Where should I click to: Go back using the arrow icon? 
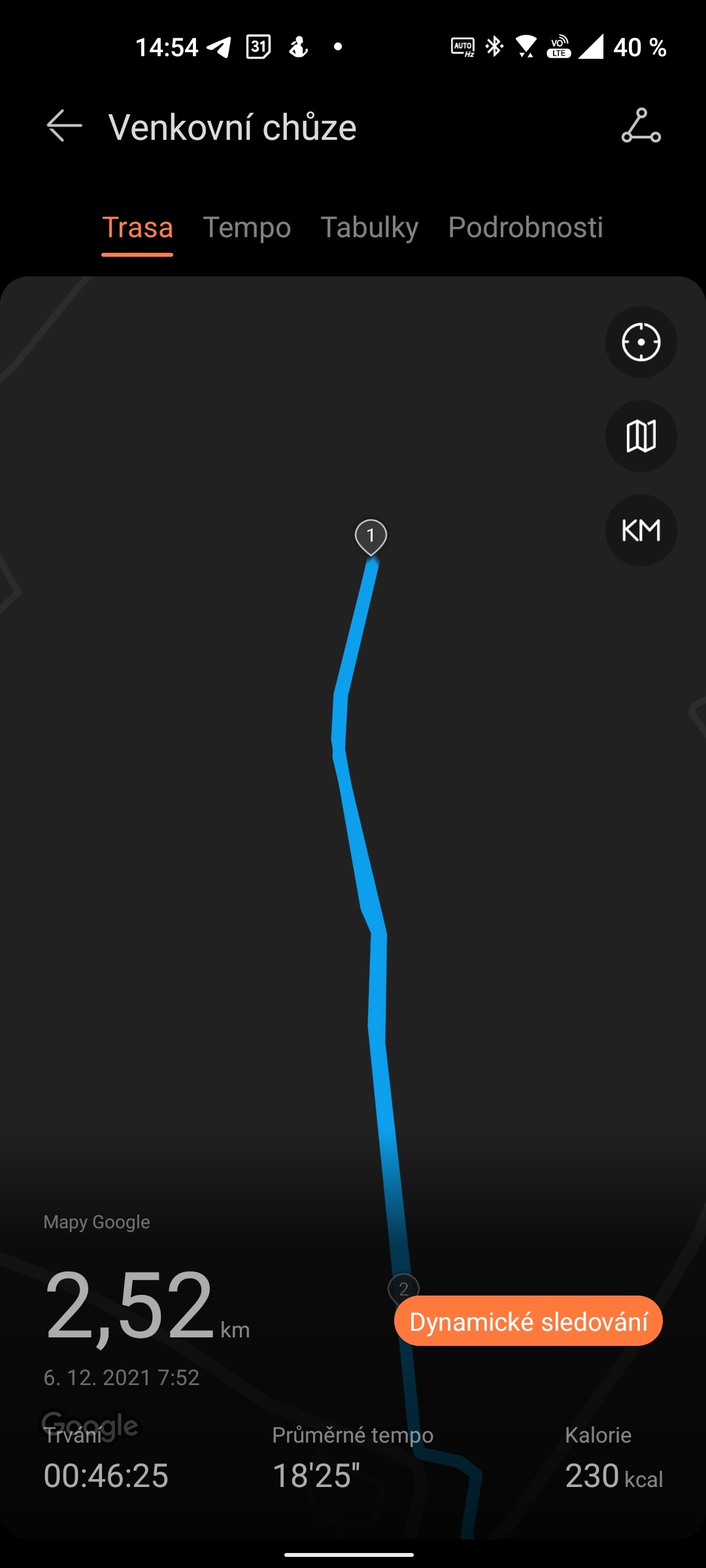[x=64, y=126]
